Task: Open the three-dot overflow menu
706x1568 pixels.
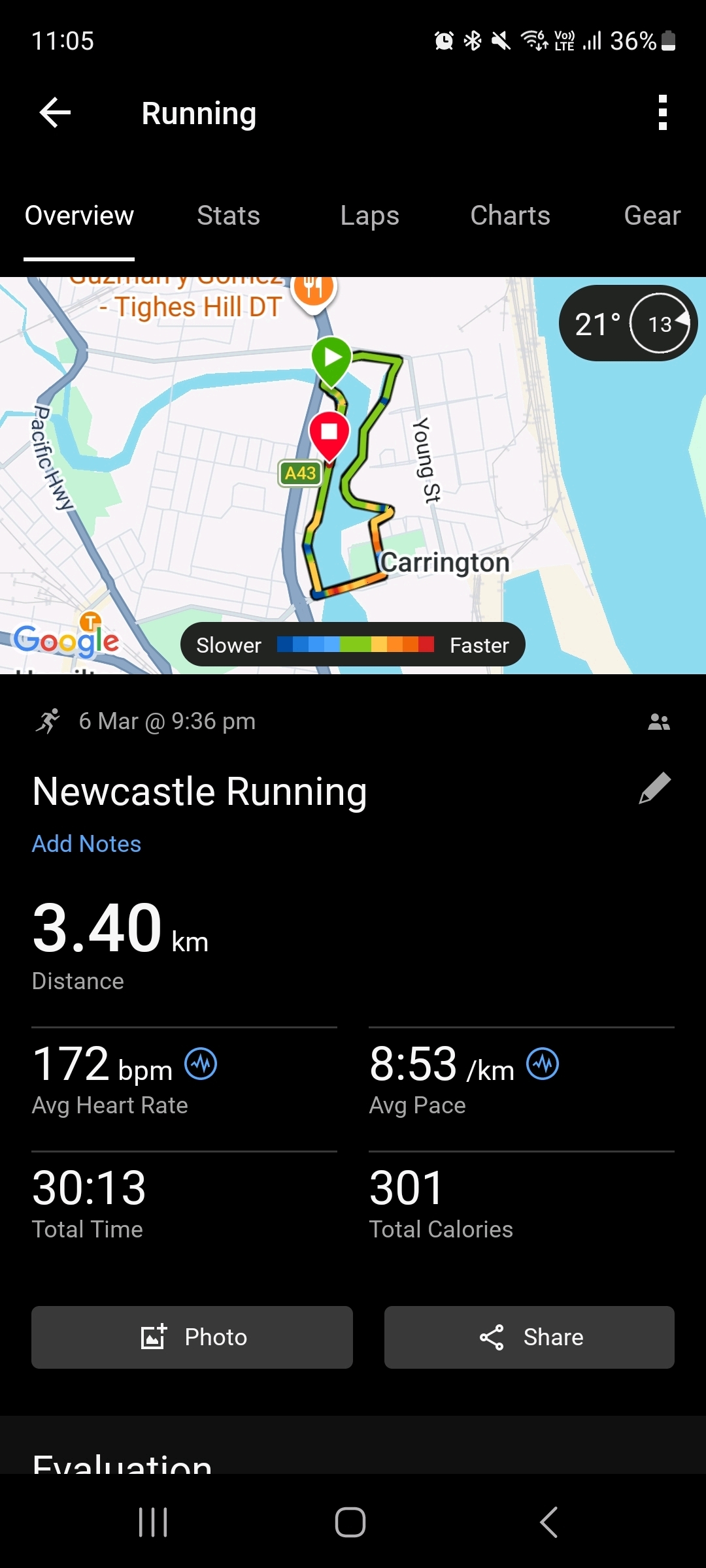Action: [662, 113]
